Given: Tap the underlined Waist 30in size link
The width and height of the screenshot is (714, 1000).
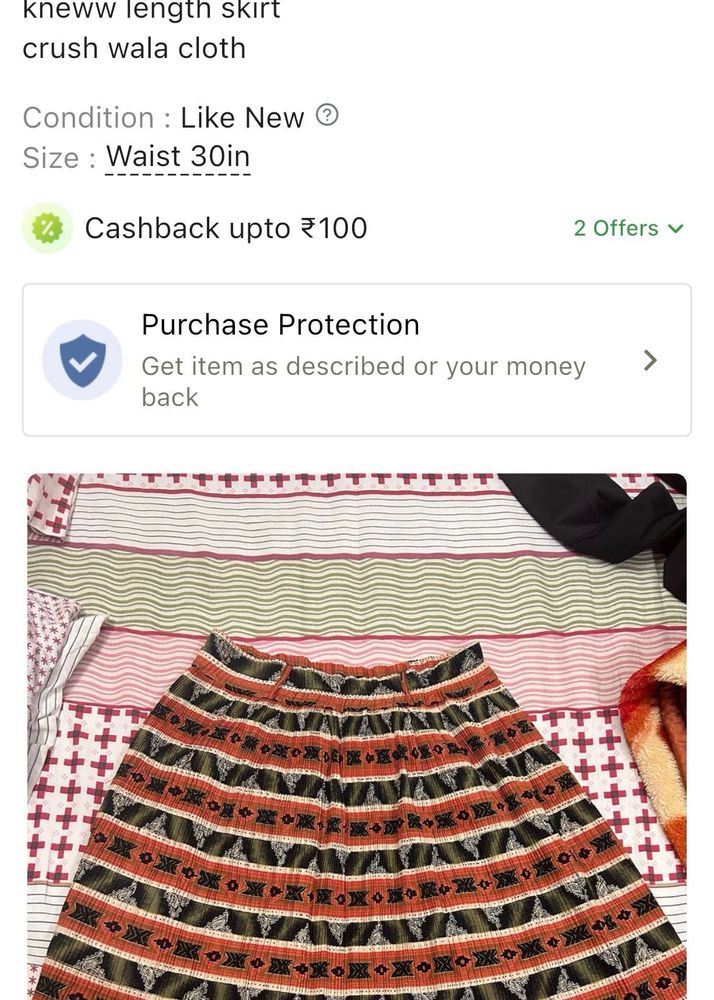Looking at the screenshot, I should [x=178, y=157].
